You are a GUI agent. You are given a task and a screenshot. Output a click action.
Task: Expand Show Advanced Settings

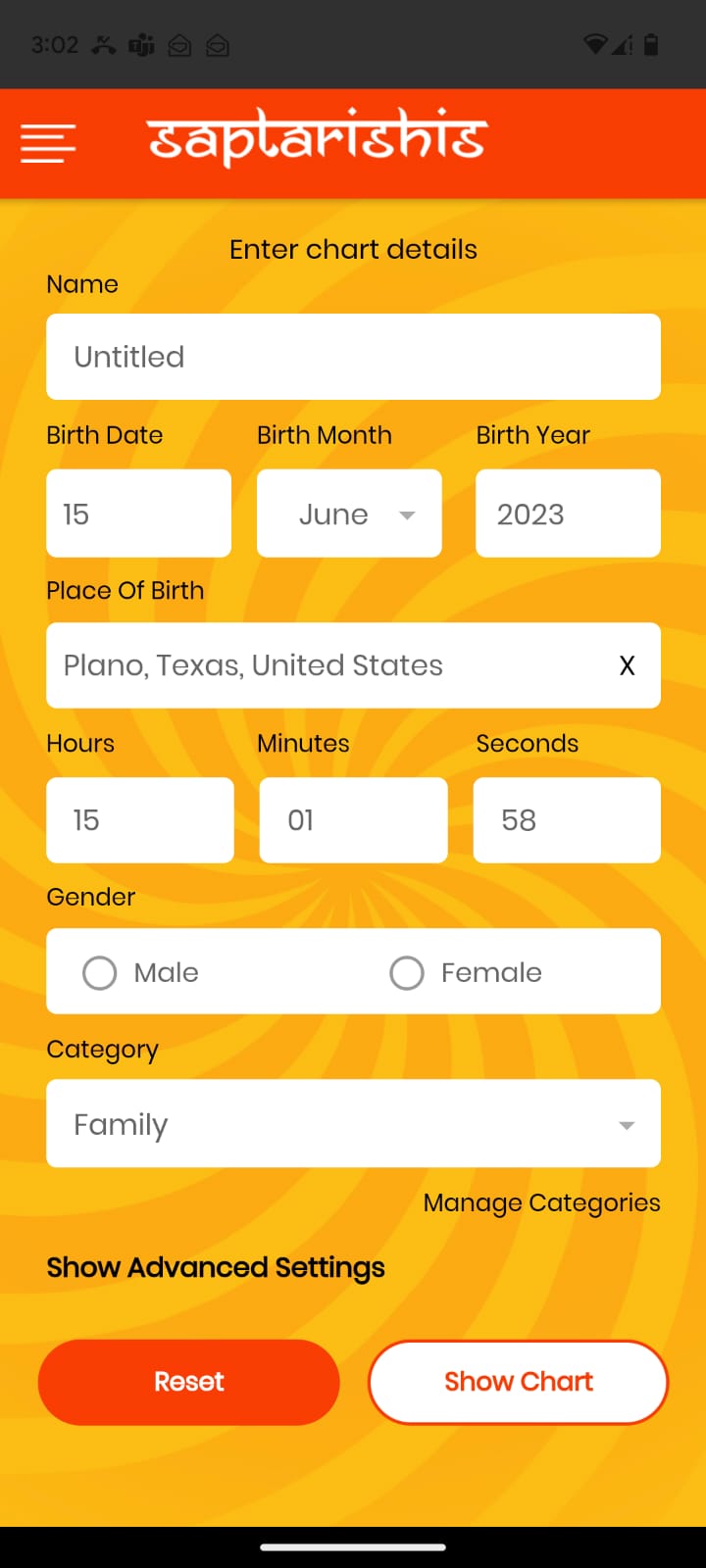click(x=216, y=1267)
